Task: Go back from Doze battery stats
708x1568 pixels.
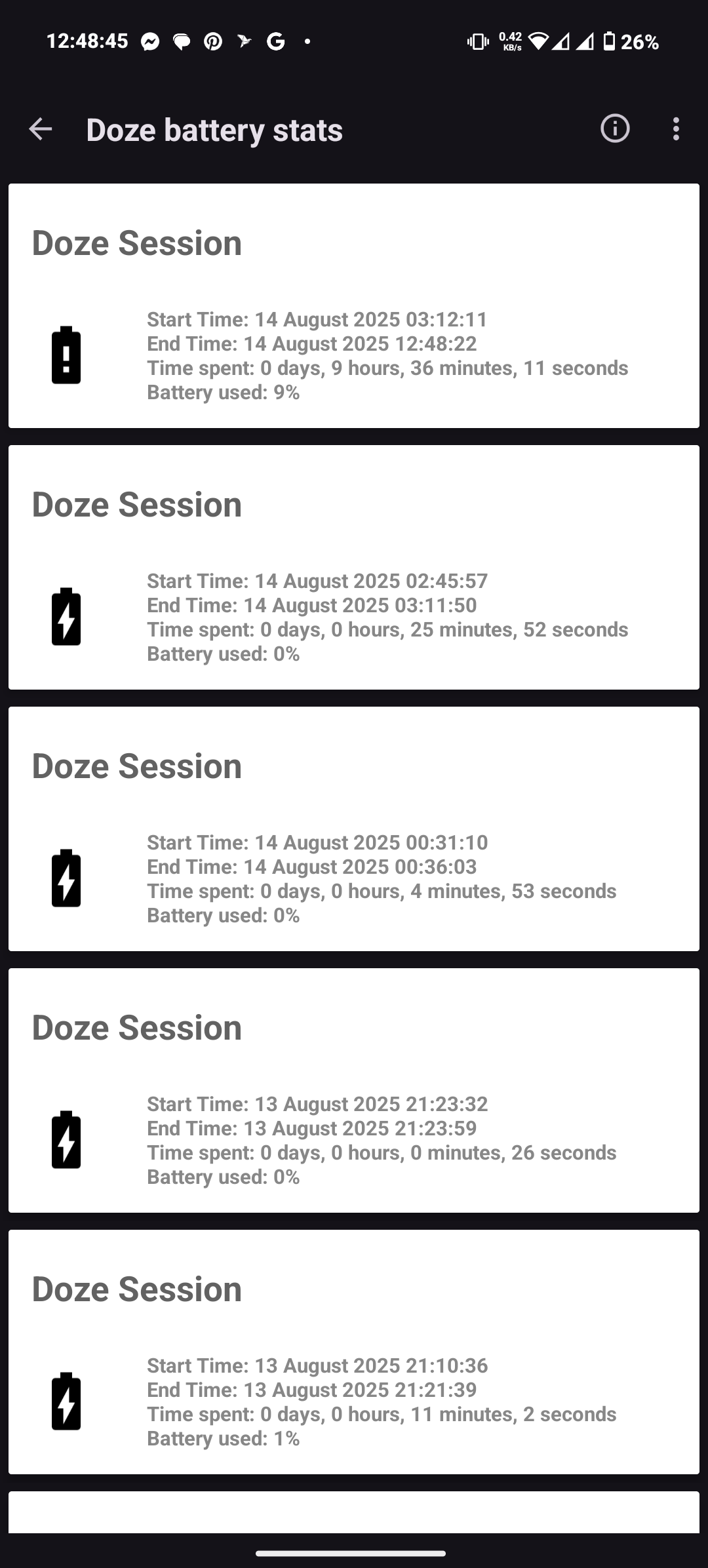Action: pyautogui.click(x=40, y=129)
